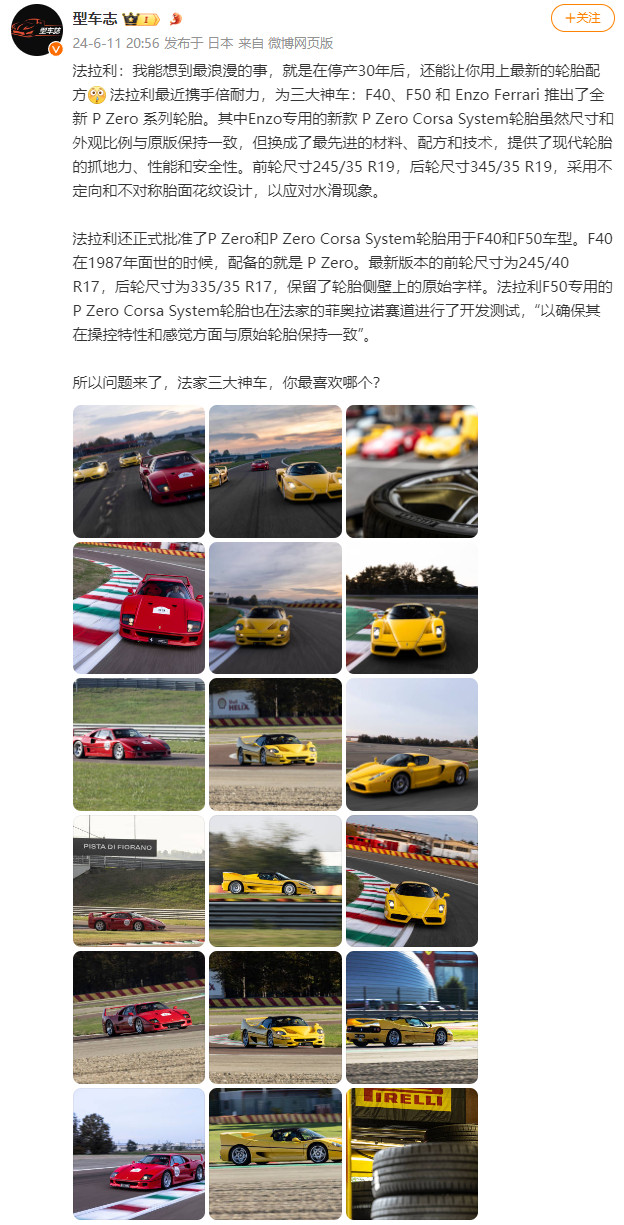Viewport: 624px width, 1225px height.
Task: View the close-up tire photo with blurred cars
Action: pos(411,471)
